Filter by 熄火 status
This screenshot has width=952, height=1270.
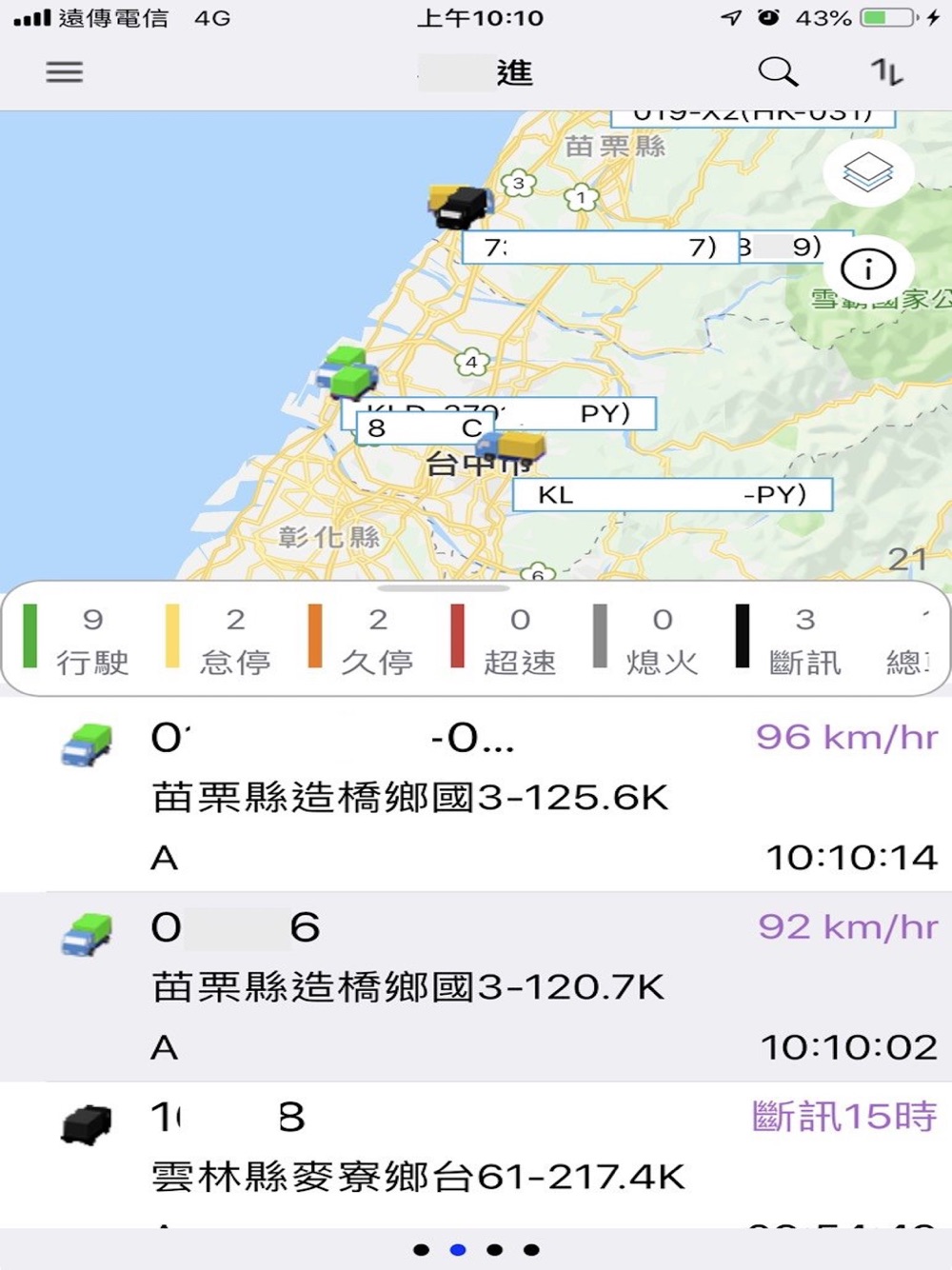648,640
